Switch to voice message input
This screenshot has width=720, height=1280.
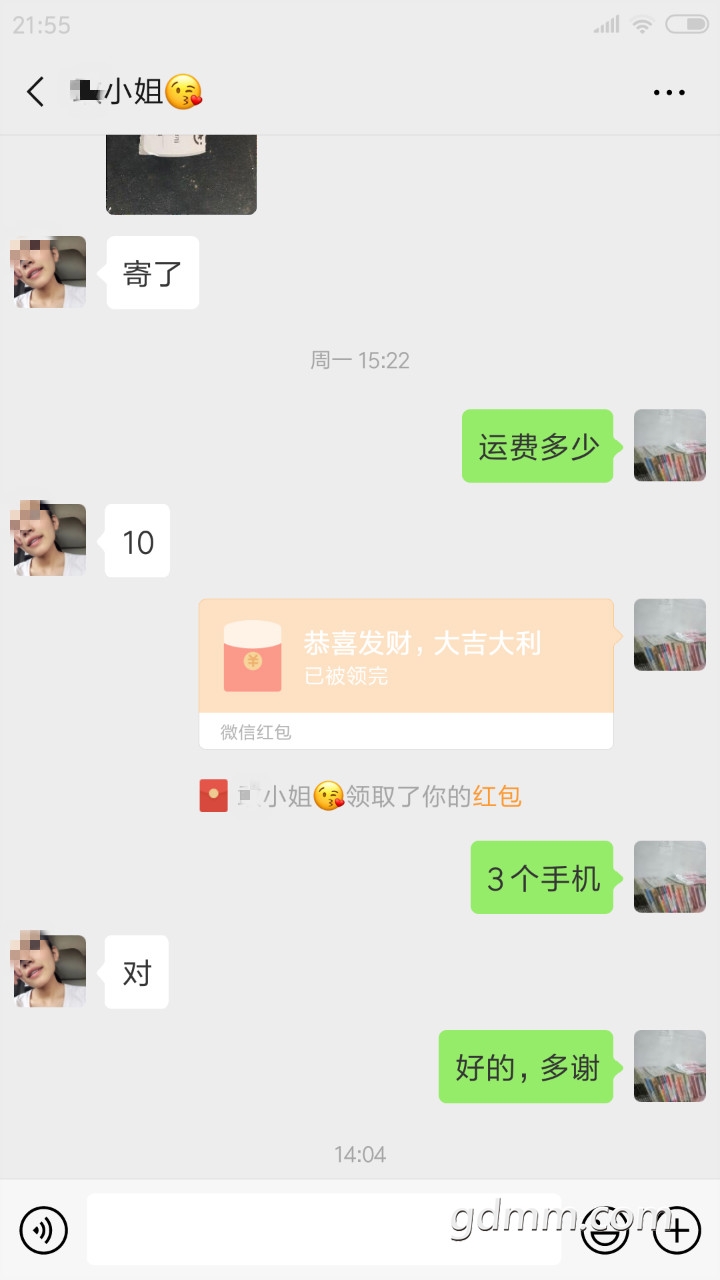[44, 1230]
